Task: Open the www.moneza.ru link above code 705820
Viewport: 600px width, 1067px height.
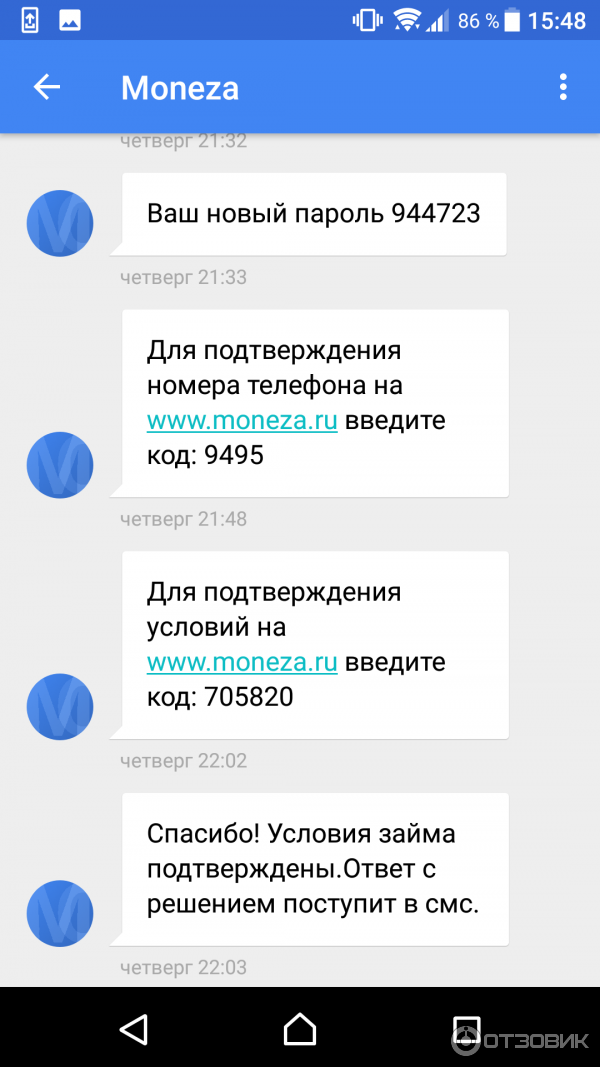Action: [242, 662]
